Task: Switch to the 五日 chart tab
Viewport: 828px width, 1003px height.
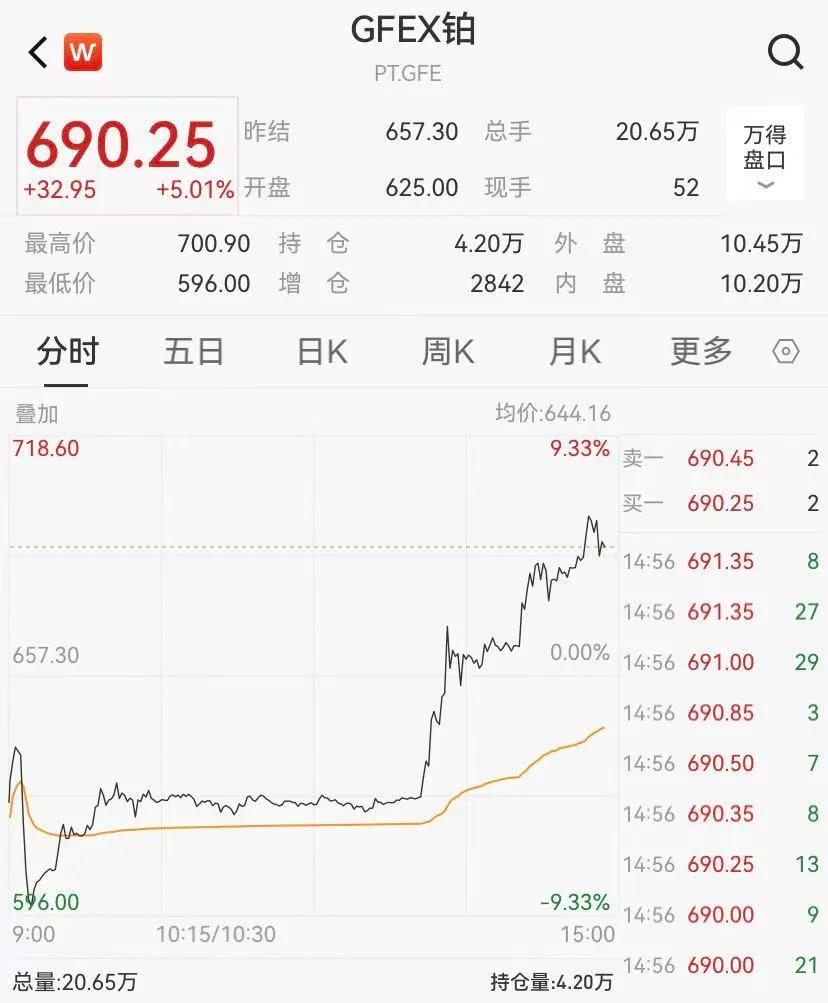Action: pyautogui.click(x=193, y=352)
